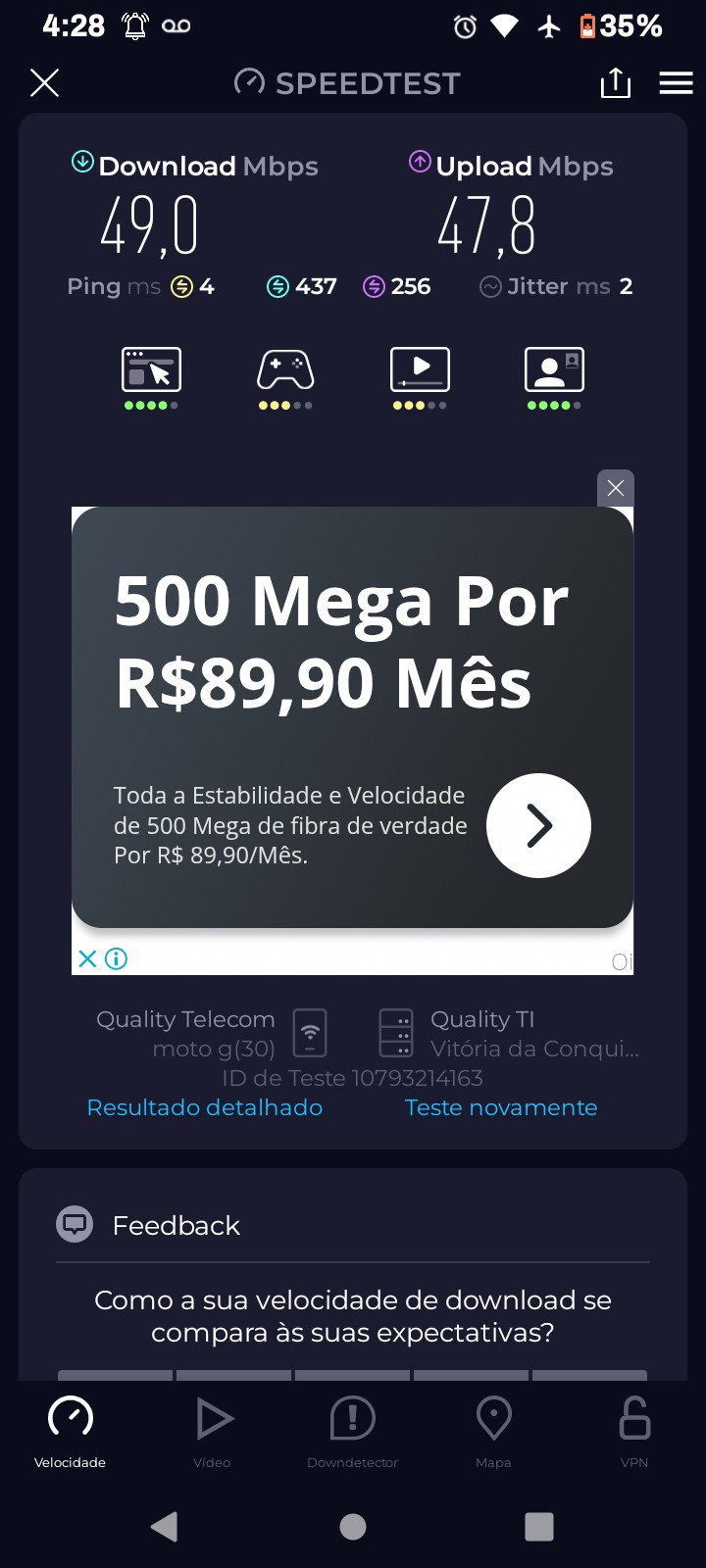Close the speed test results
Viewport: 706px width, 1568px height.
point(44,83)
